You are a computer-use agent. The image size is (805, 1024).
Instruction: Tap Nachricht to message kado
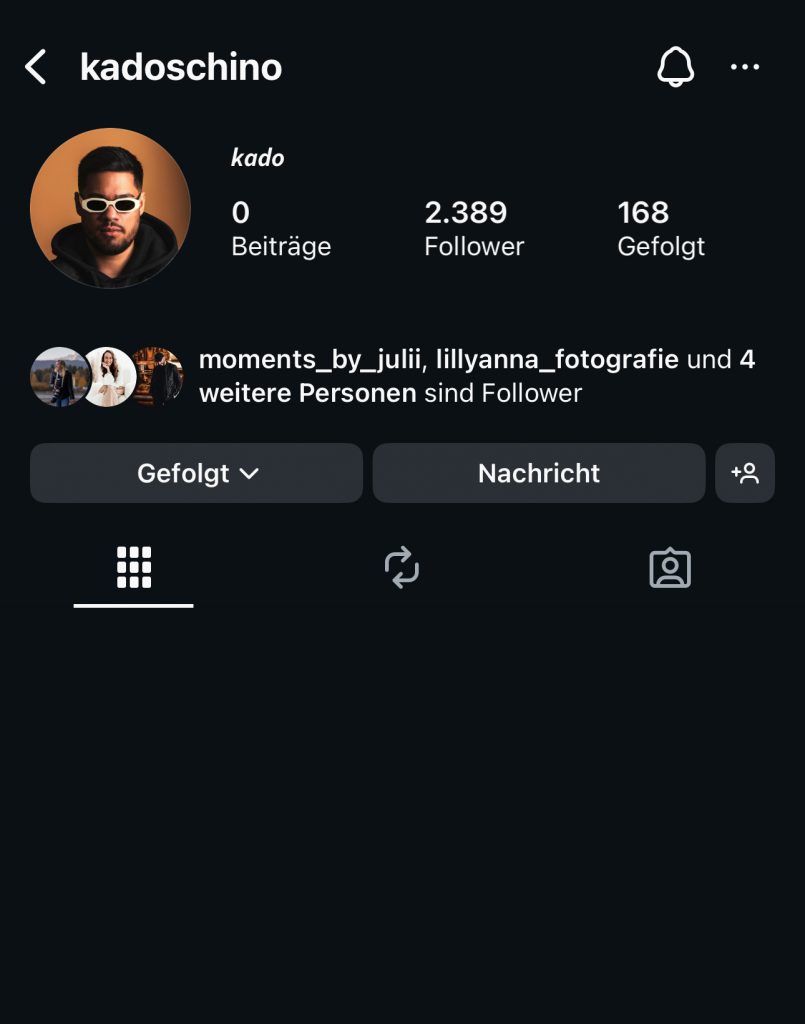(538, 473)
